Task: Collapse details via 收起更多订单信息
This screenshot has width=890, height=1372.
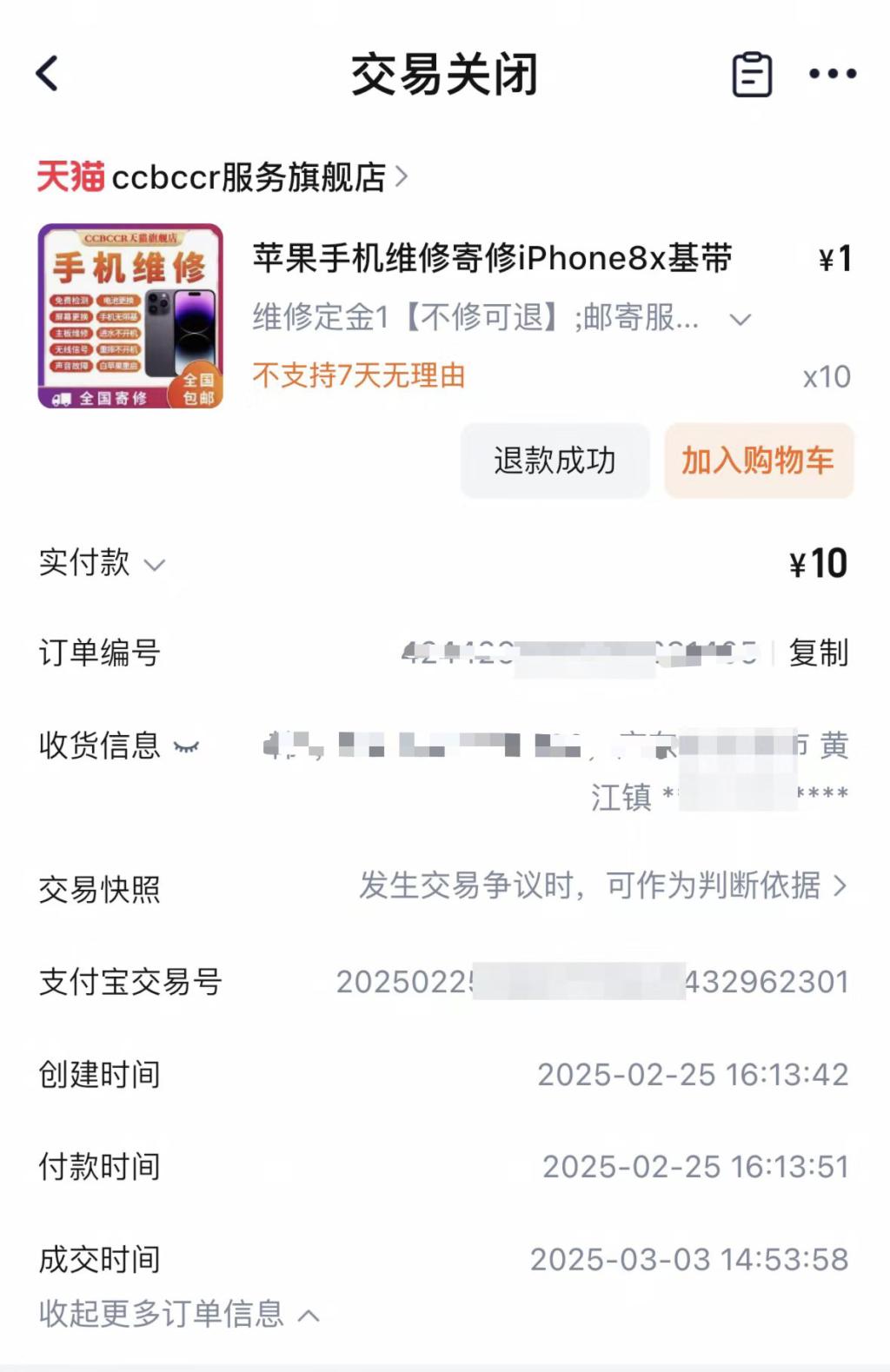Action: click(178, 1314)
